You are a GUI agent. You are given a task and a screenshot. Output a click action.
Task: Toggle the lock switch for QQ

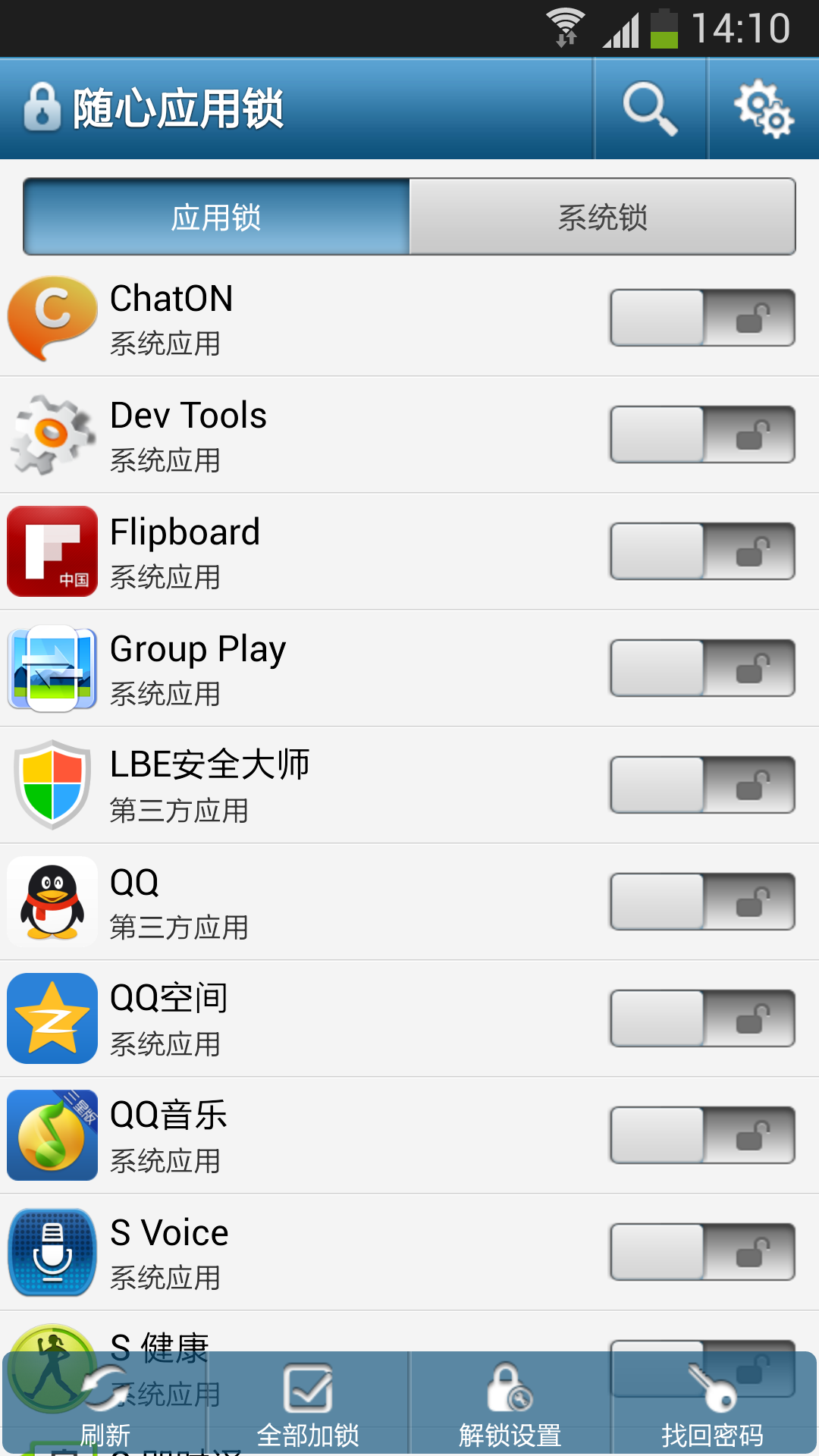701,902
